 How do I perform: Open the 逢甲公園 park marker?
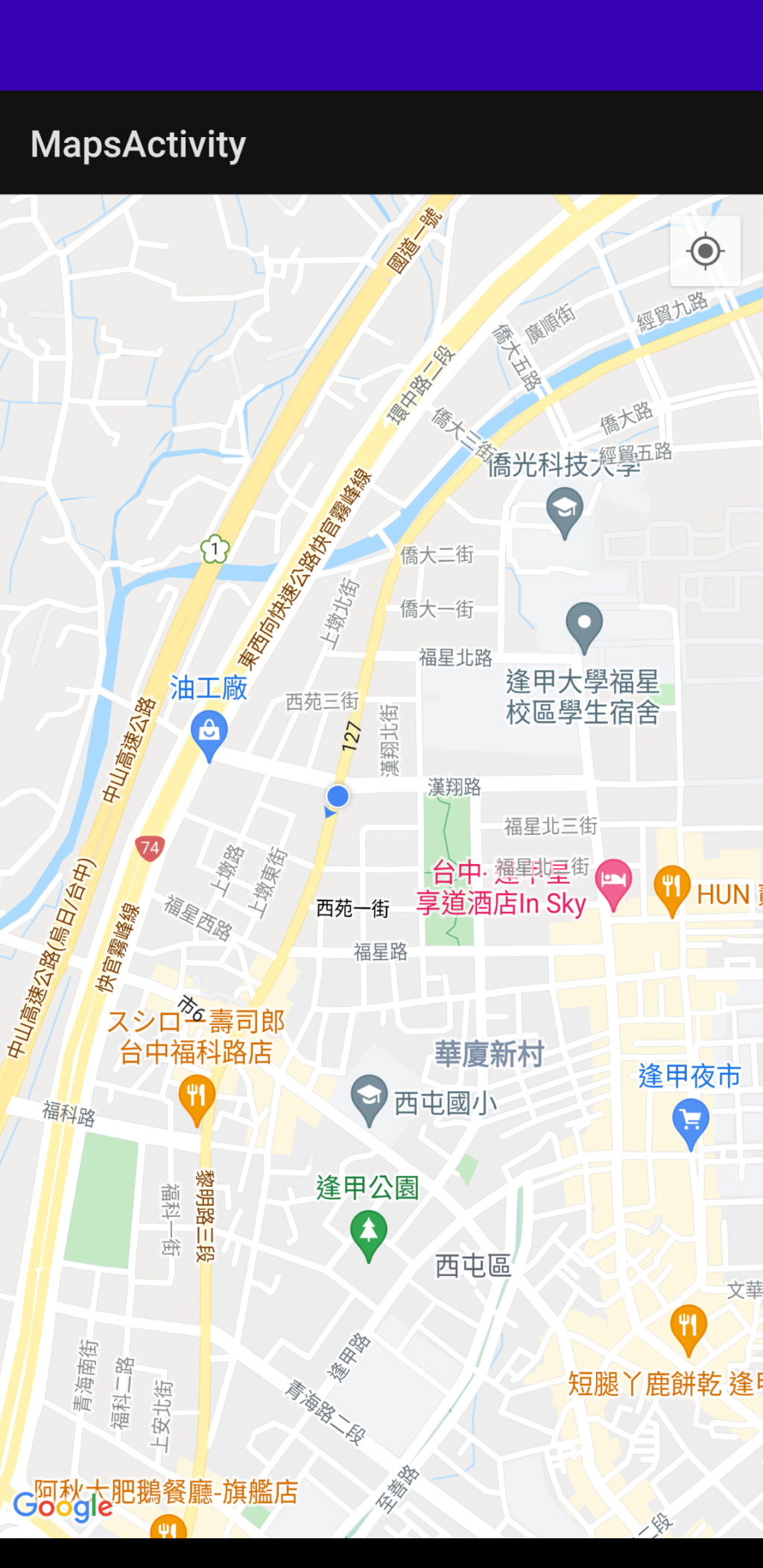click(369, 1233)
